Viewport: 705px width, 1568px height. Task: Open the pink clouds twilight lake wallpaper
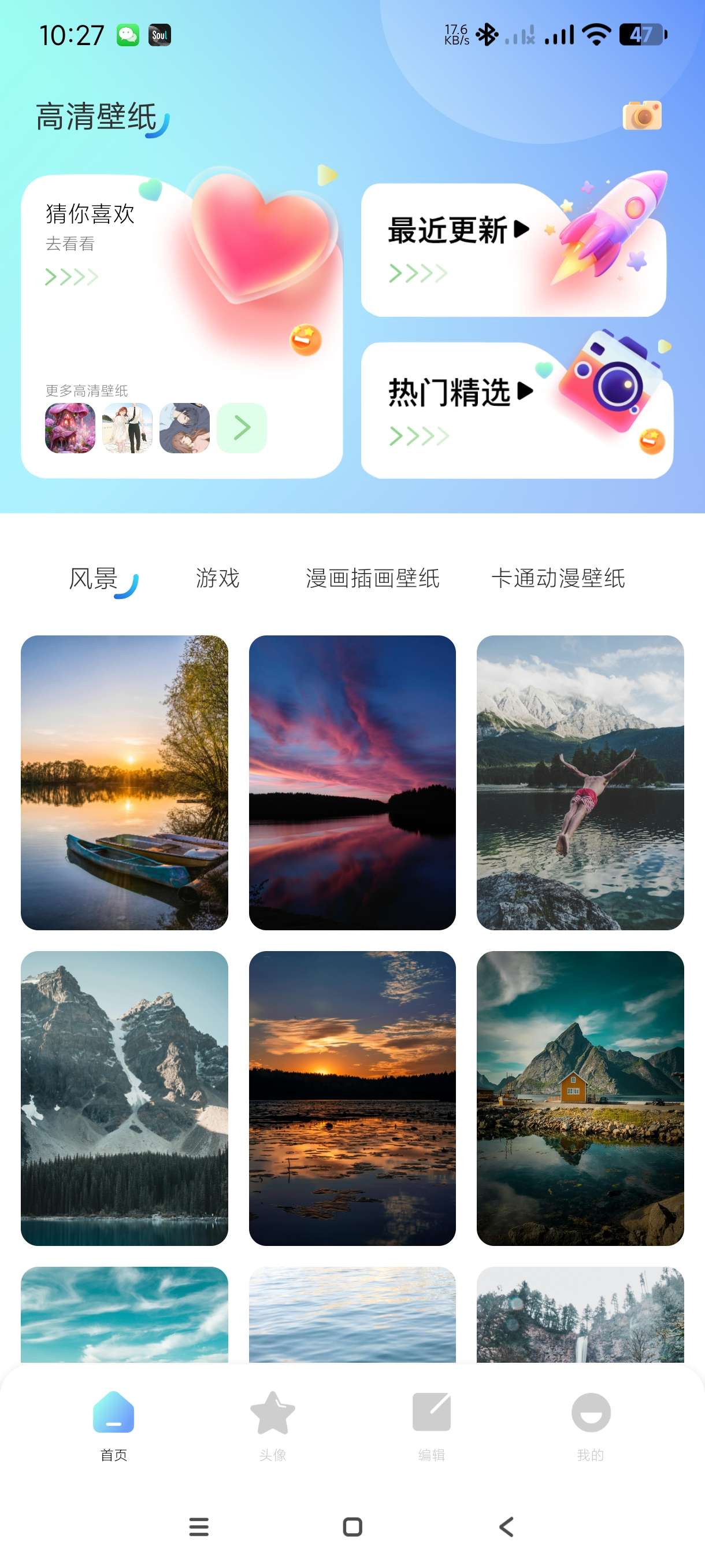[352, 782]
